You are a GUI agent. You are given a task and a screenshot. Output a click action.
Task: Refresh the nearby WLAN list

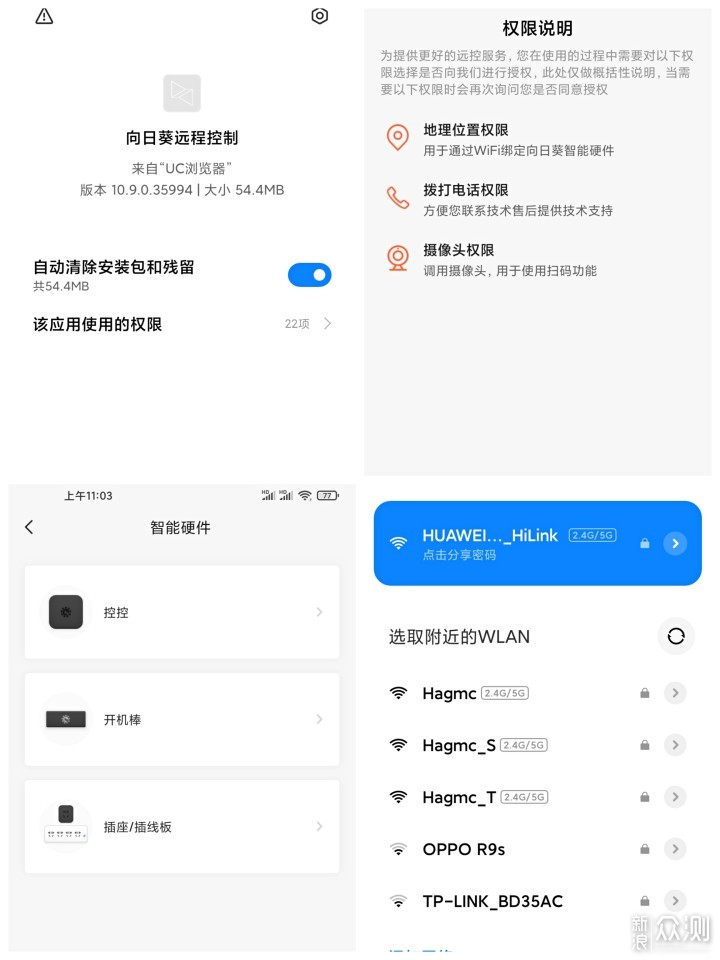[676, 636]
